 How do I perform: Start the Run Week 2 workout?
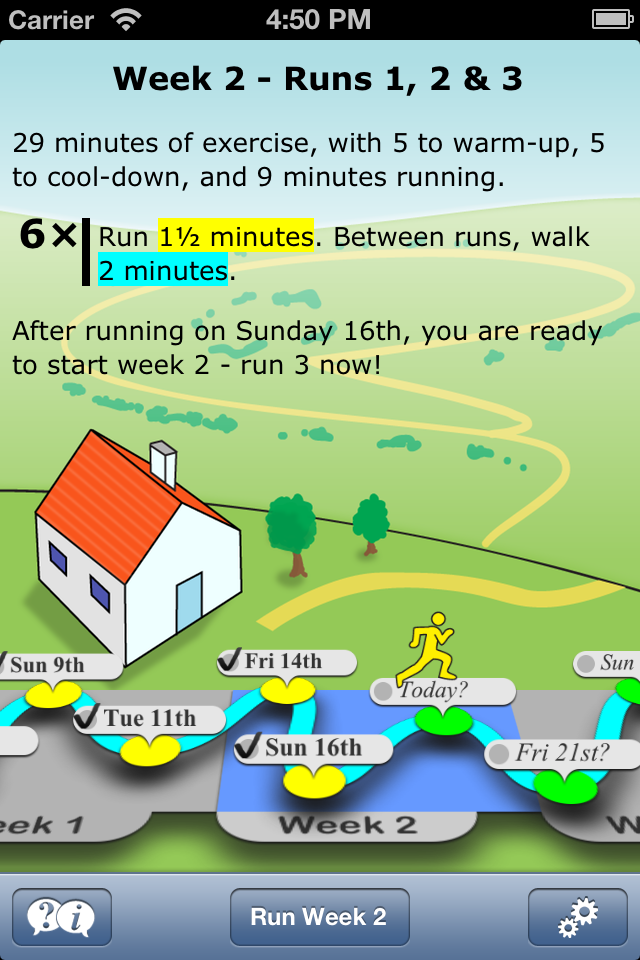click(x=319, y=917)
